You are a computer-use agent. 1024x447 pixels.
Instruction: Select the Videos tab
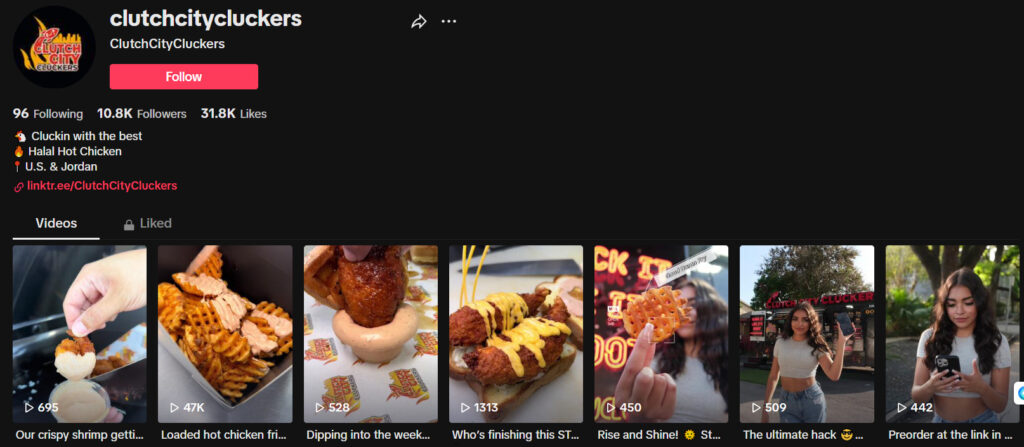click(56, 223)
